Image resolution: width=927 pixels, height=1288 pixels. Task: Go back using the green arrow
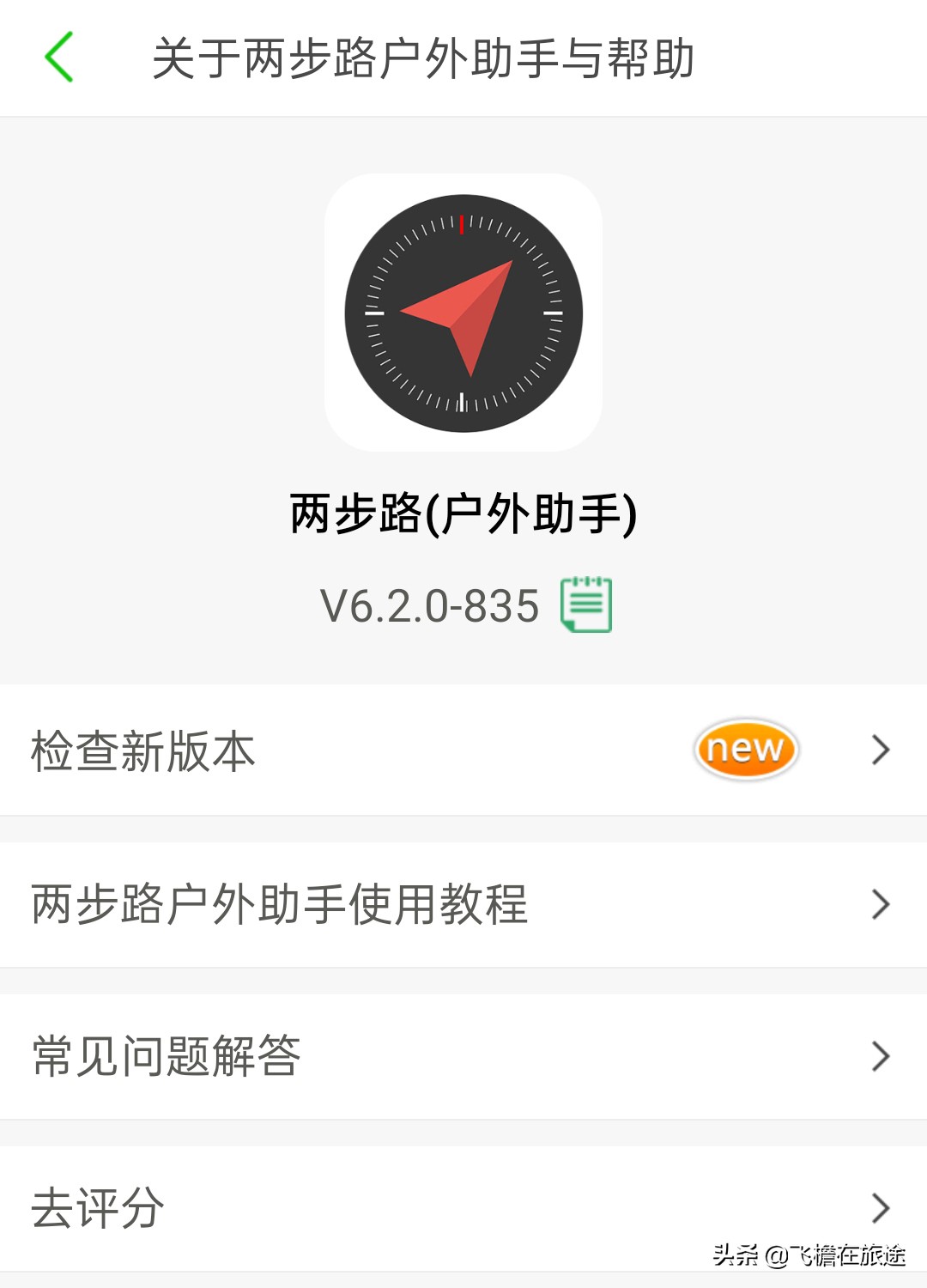coord(59,58)
